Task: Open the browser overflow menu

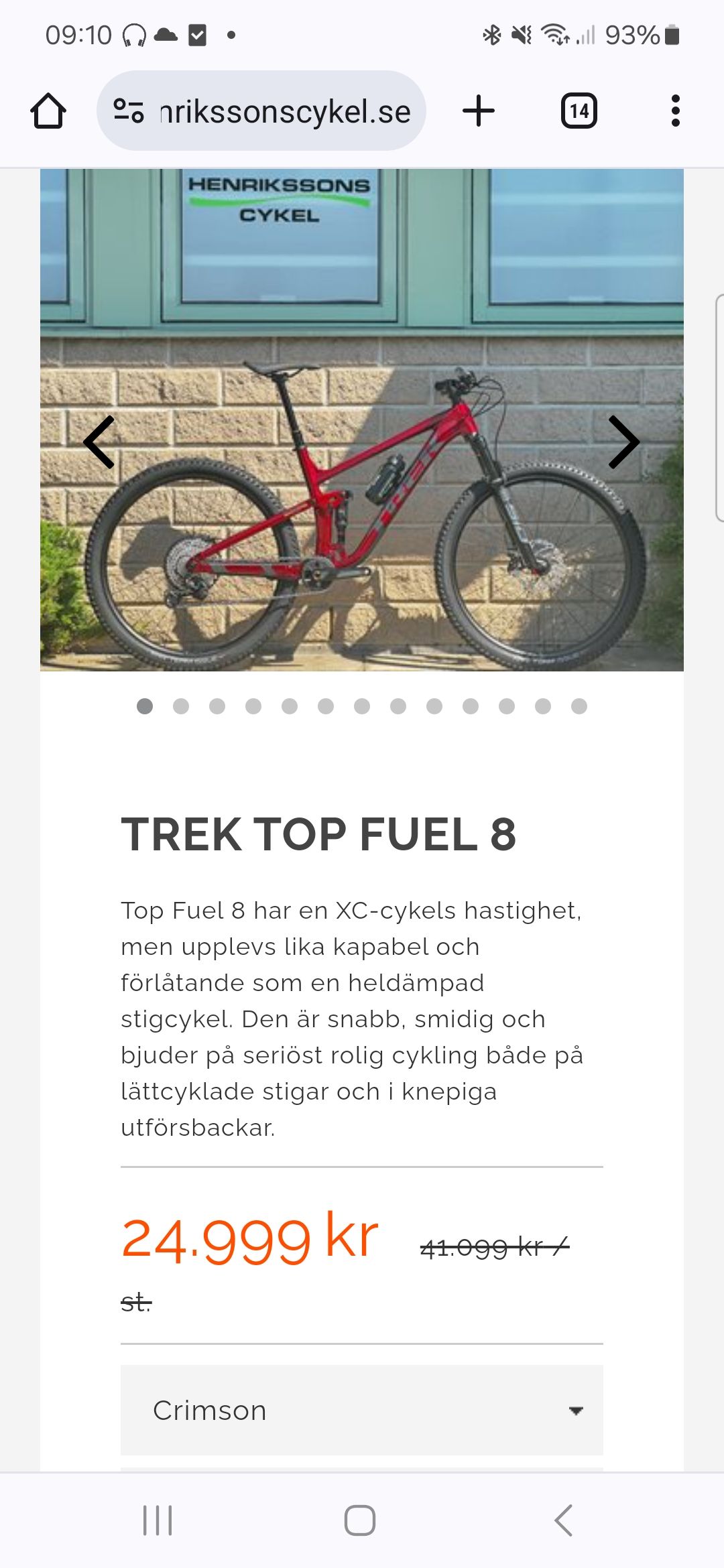Action: [x=675, y=111]
